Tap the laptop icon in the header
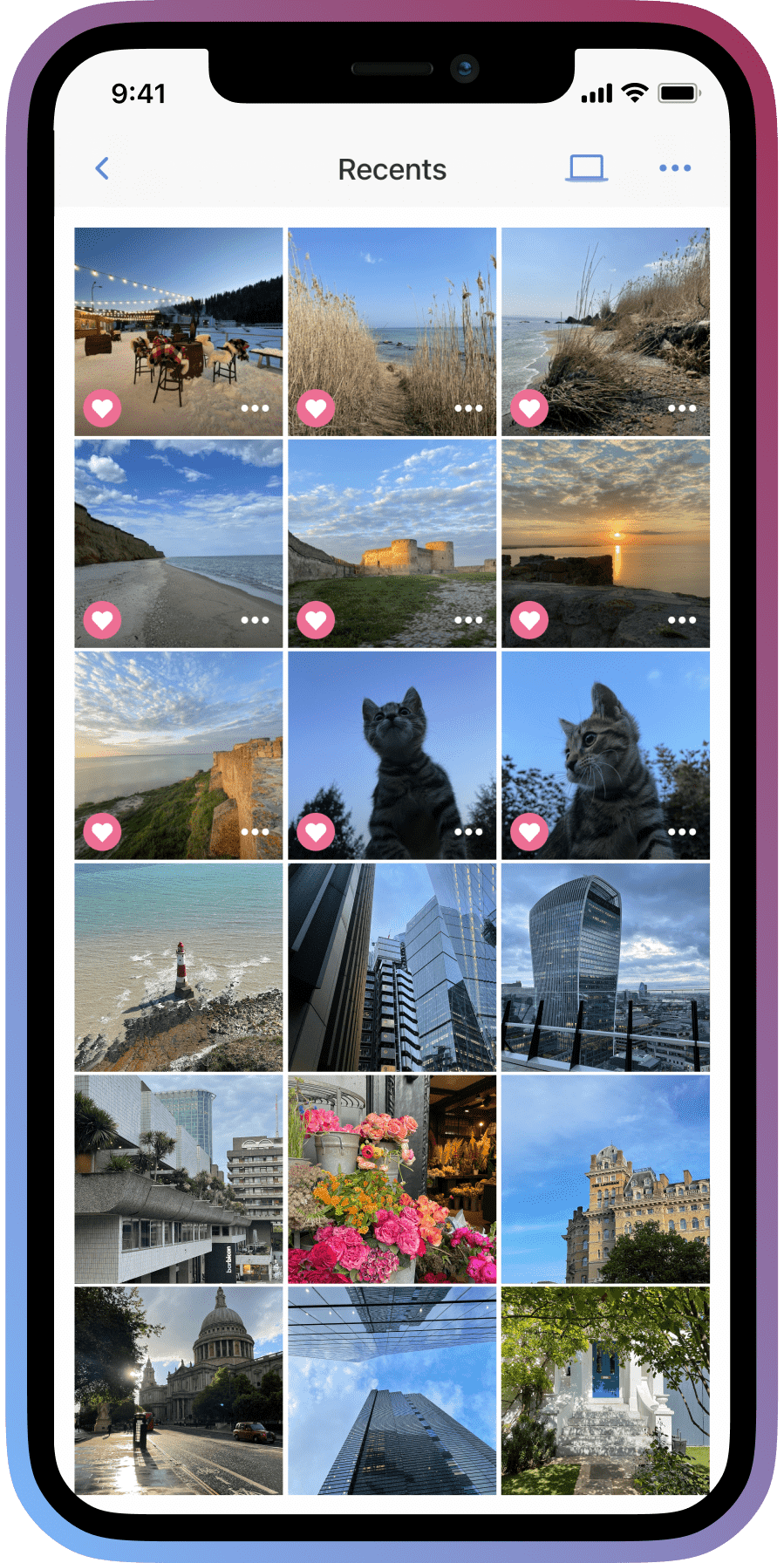 coord(586,167)
